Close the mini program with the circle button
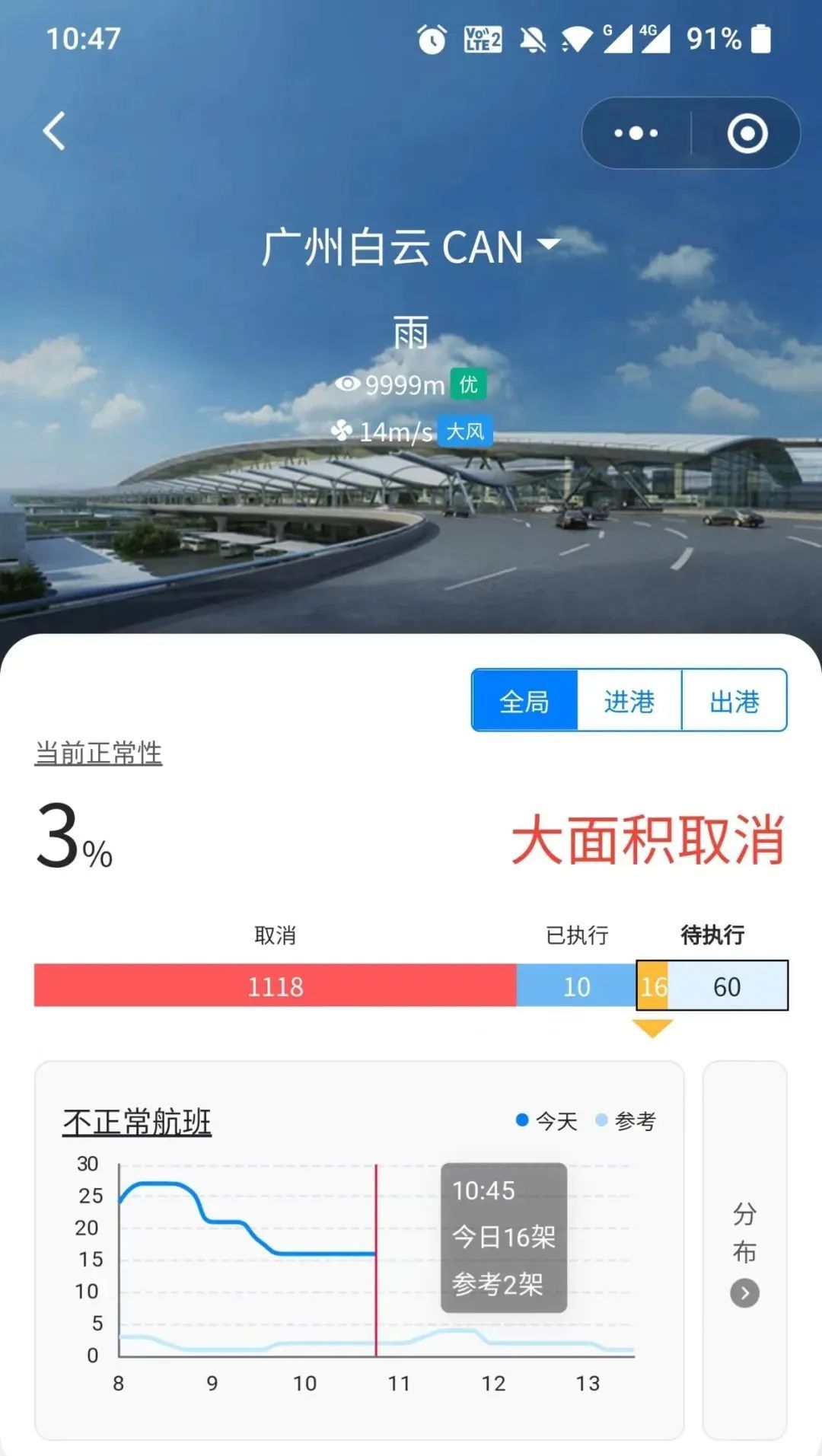Image resolution: width=822 pixels, height=1456 pixels. coord(747,133)
